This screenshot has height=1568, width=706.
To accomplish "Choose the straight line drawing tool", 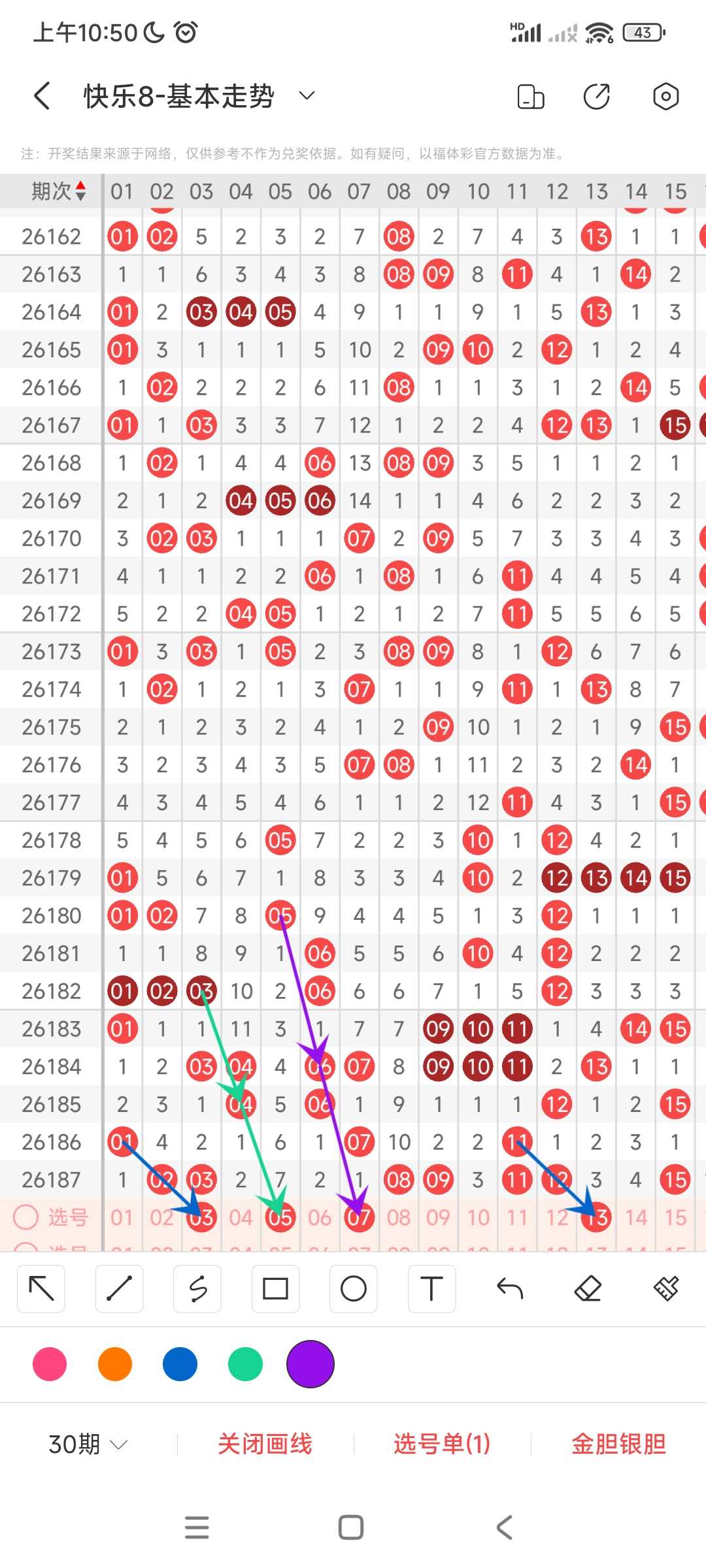I will 119,1288.
